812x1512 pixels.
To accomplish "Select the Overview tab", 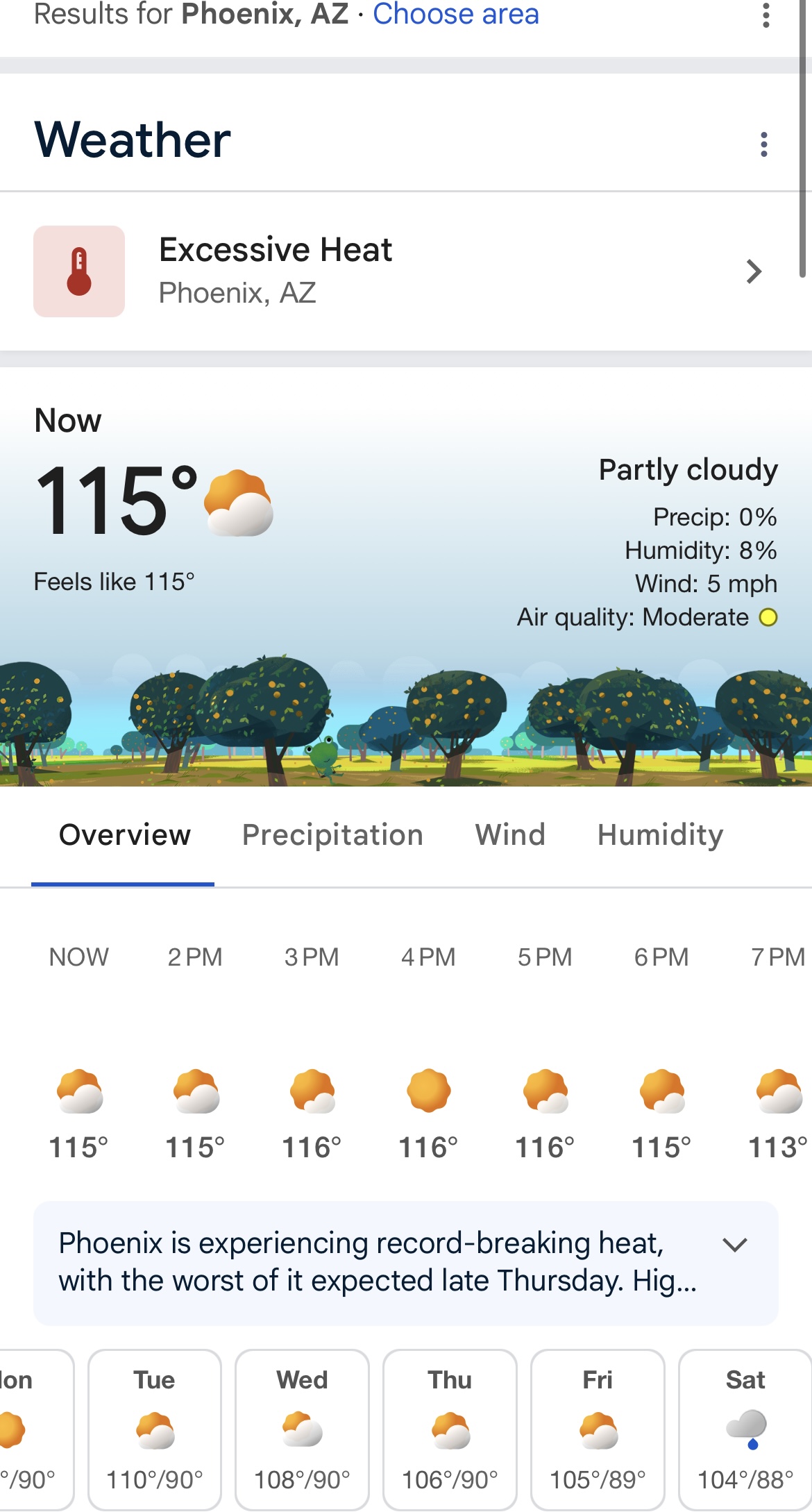I will (x=124, y=834).
